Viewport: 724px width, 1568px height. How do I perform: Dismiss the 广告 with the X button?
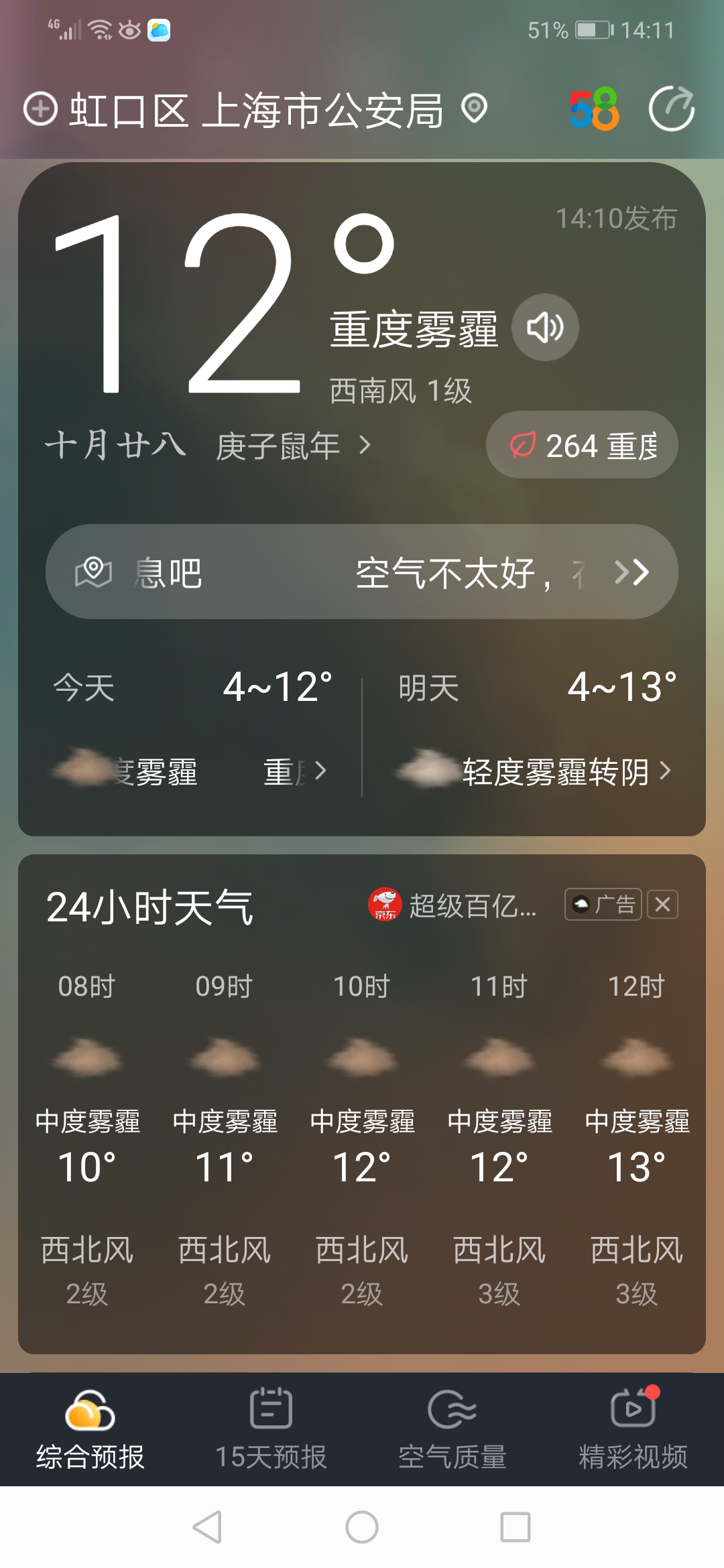point(662,905)
